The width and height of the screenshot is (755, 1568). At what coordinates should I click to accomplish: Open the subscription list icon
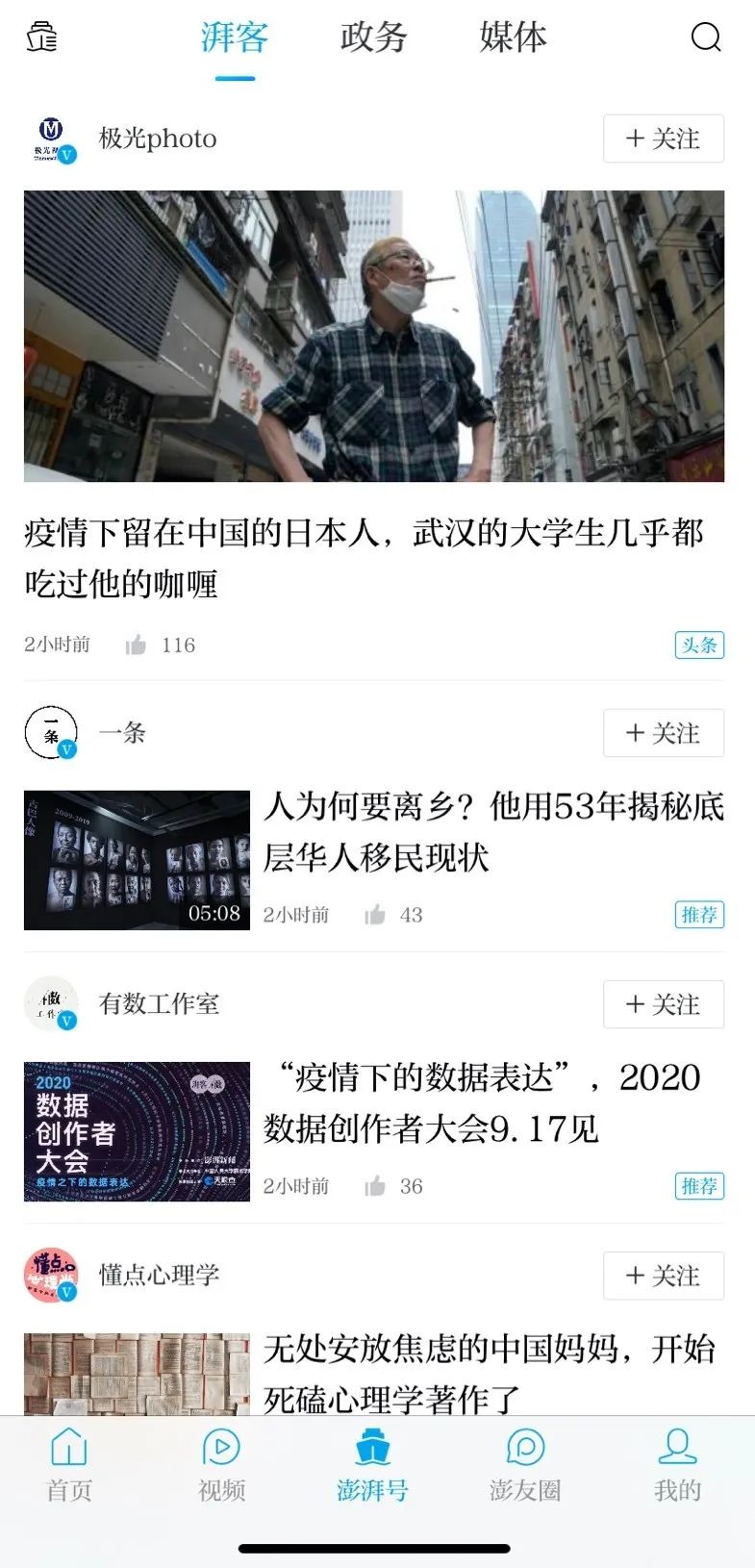tap(41, 38)
